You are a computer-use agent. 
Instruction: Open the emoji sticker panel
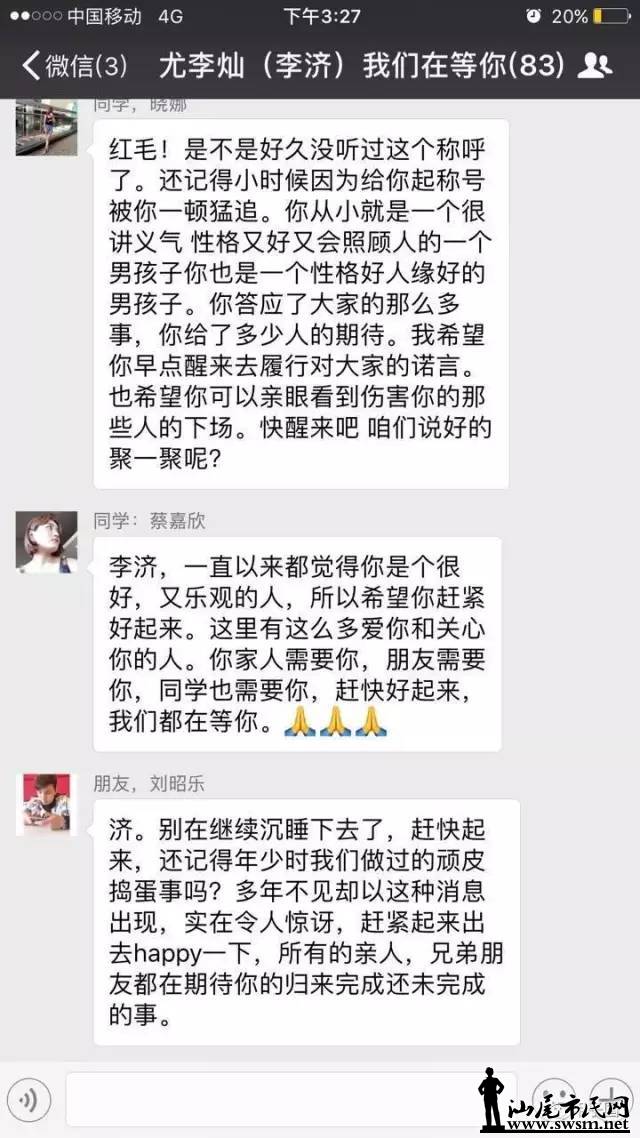pyautogui.click(x=553, y=1098)
